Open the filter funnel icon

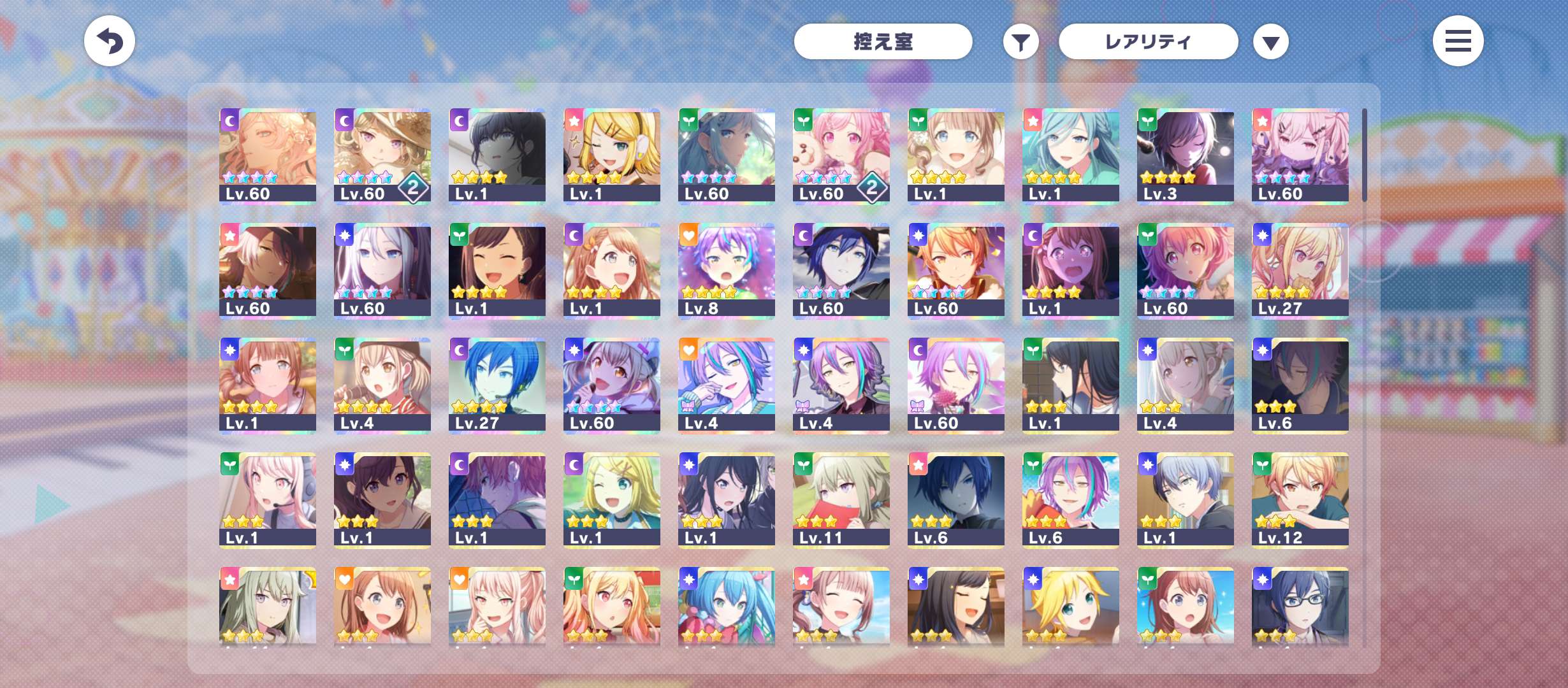(x=1020, y=42)
